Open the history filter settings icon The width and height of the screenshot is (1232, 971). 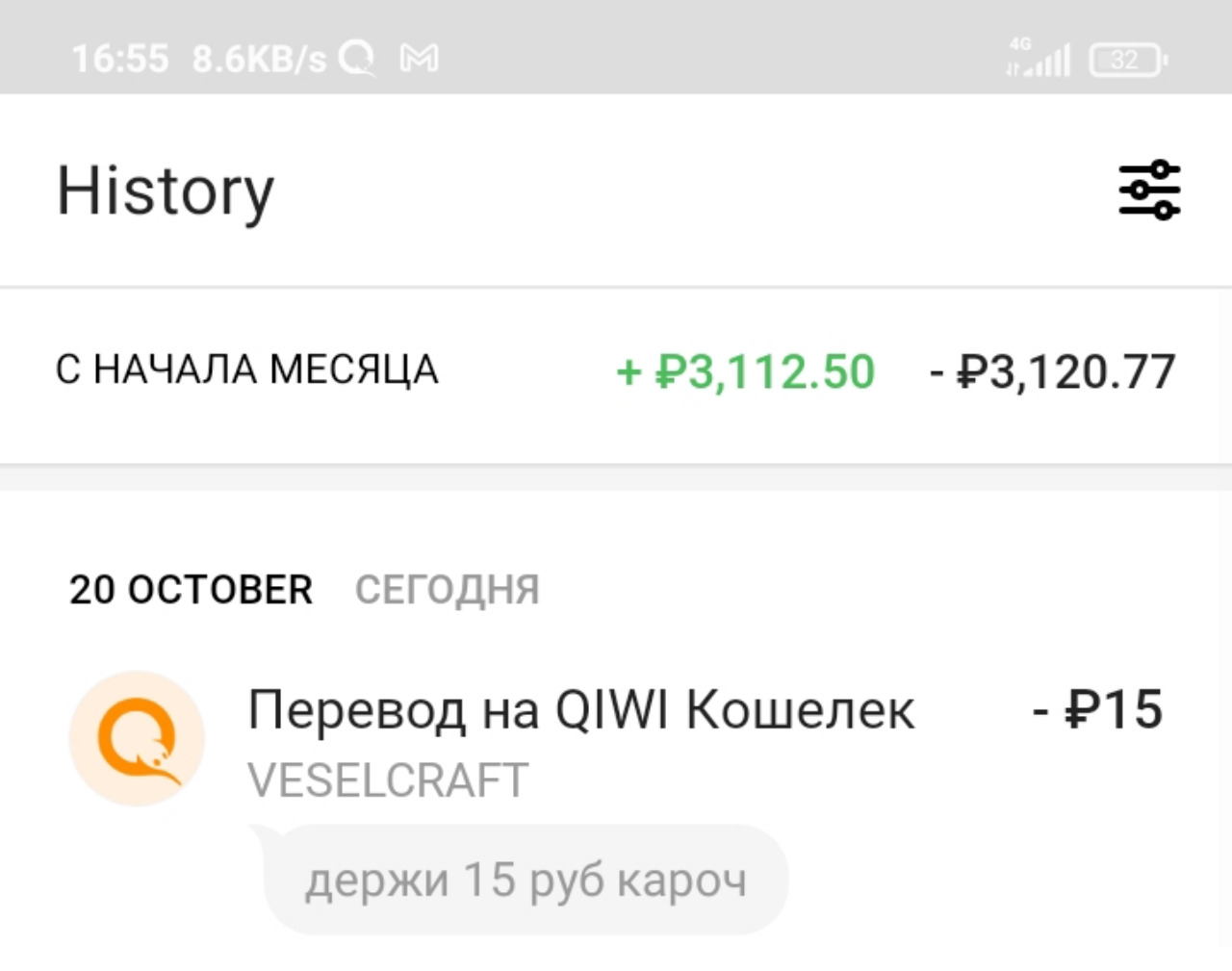(x=1149, y=190)
